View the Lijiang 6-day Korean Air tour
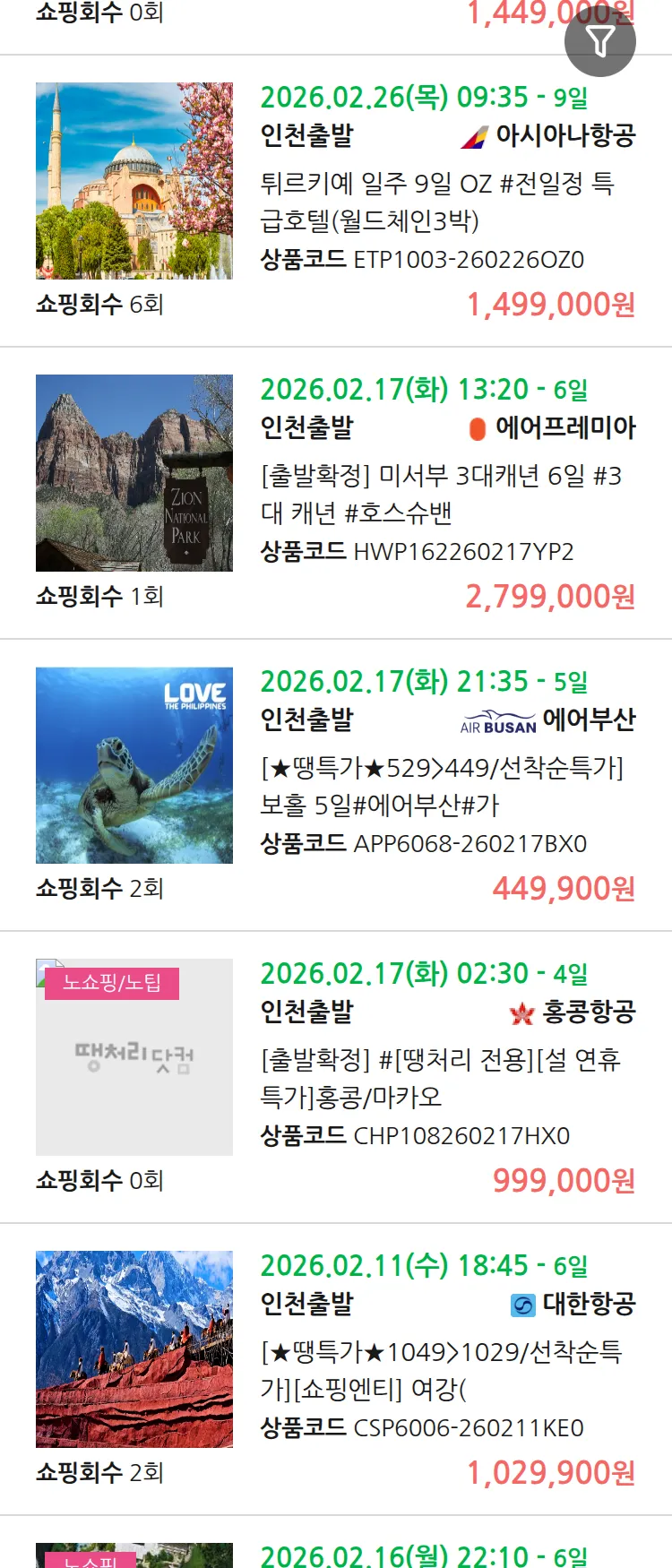 point(441,1370)
